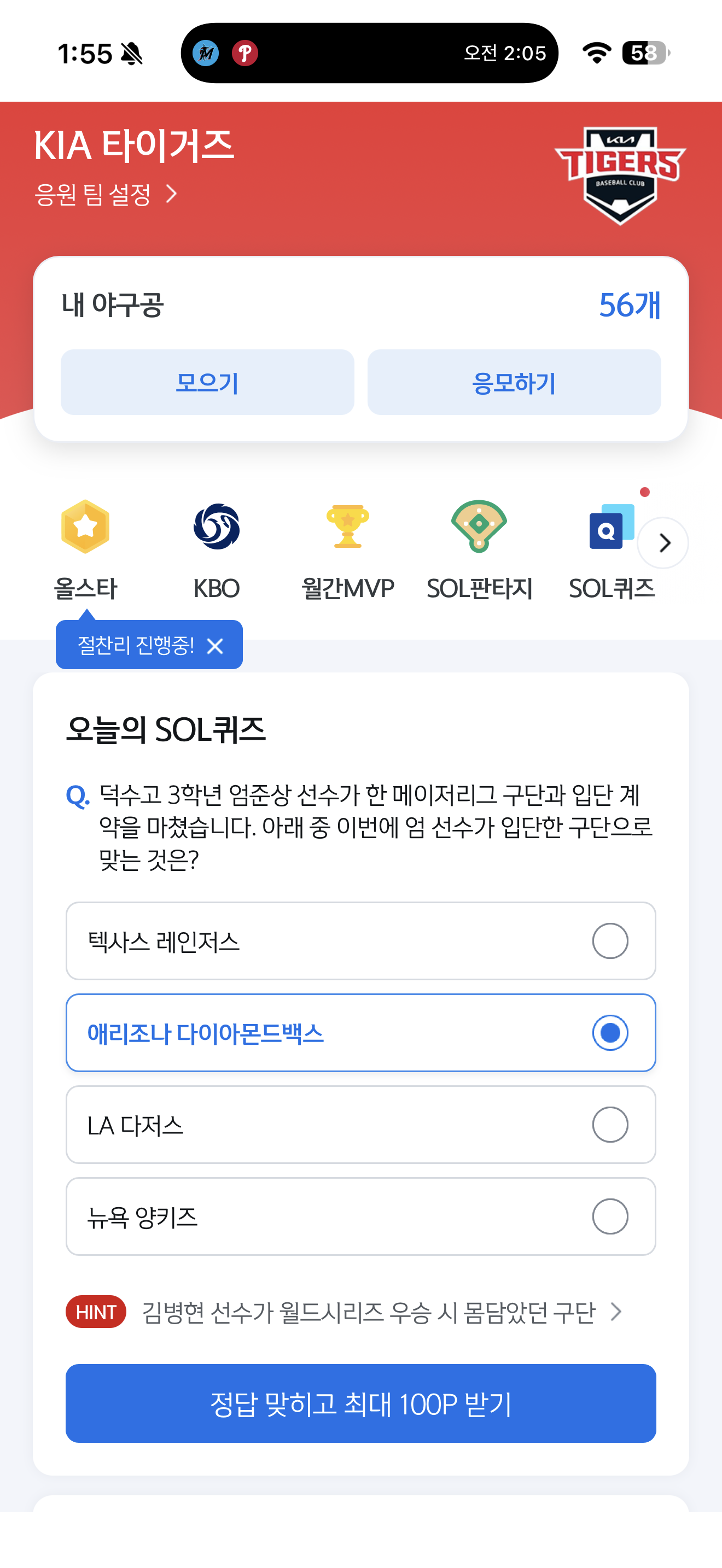Open the Dynamic Island live score activity
722x1568 pixels.
pyautogui.click(x=370, y=53)
